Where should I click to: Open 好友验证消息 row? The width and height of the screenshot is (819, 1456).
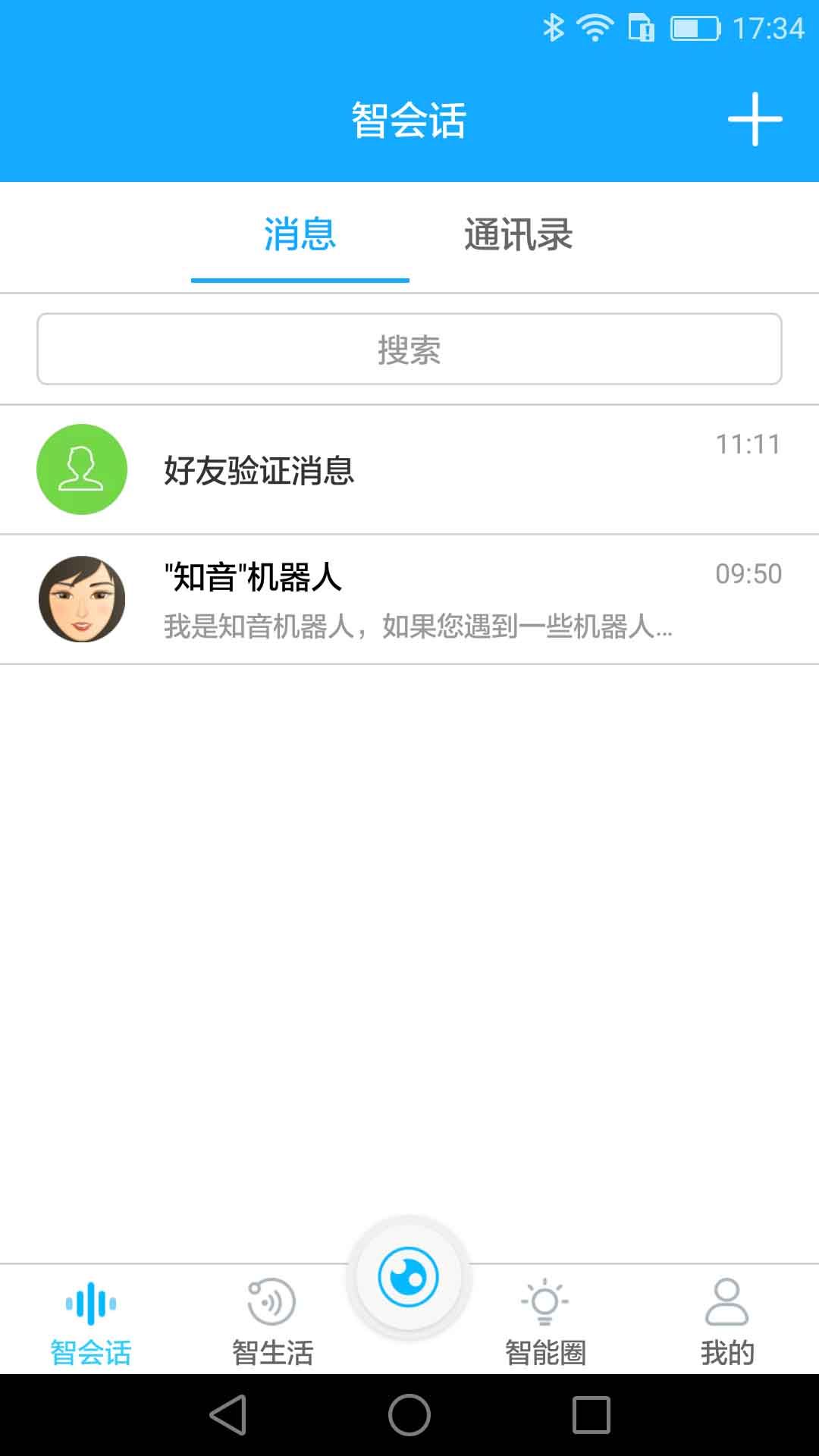(x=409, y=469)
